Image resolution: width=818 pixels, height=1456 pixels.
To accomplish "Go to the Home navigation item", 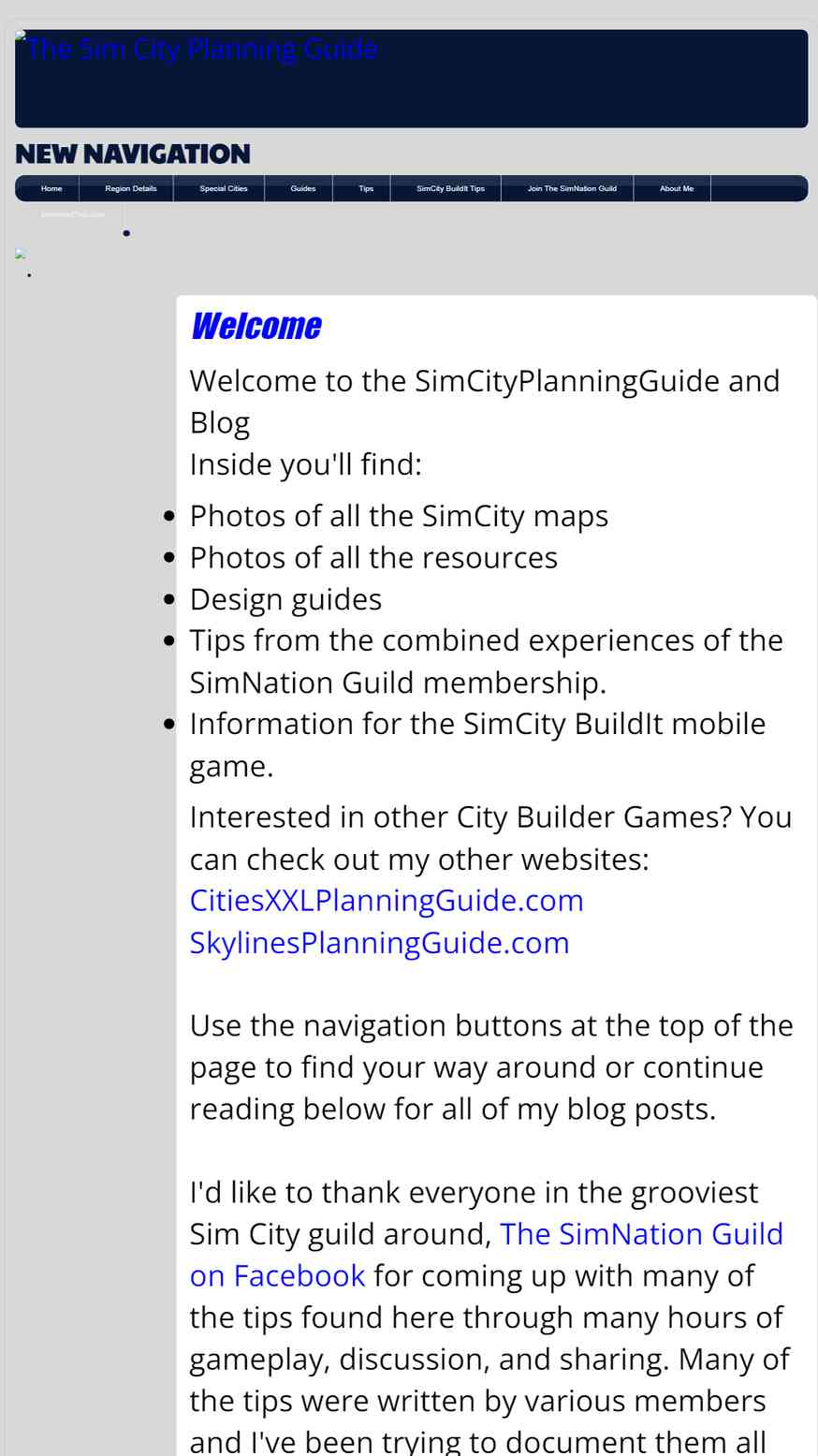I will click(x=51, y=188).
